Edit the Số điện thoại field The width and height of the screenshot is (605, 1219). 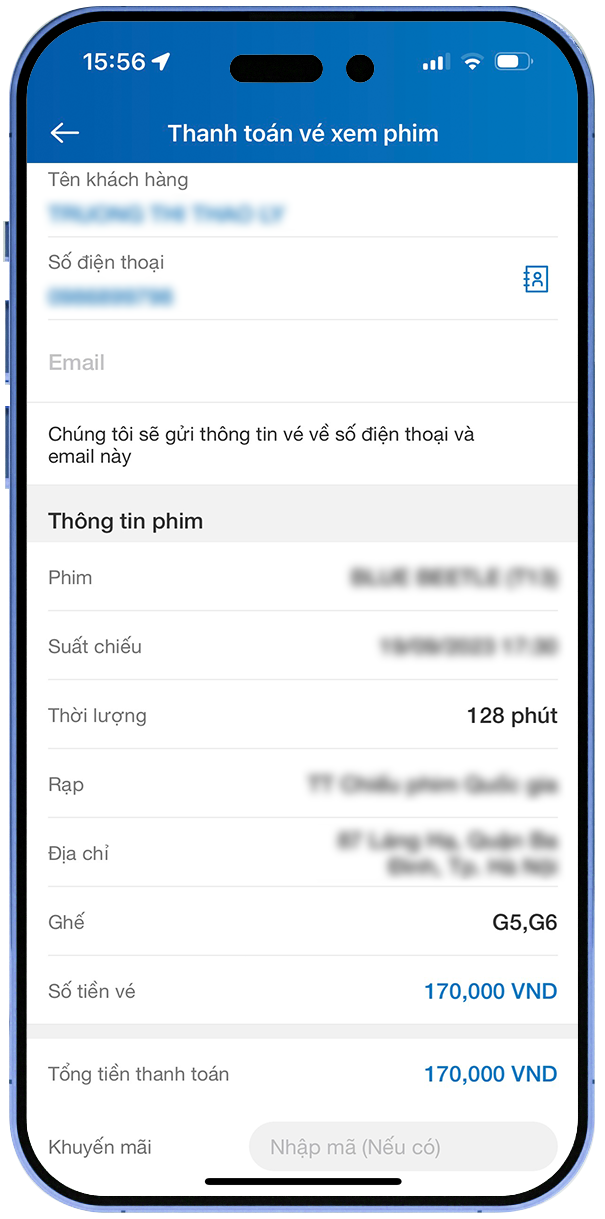pos(270,297)
